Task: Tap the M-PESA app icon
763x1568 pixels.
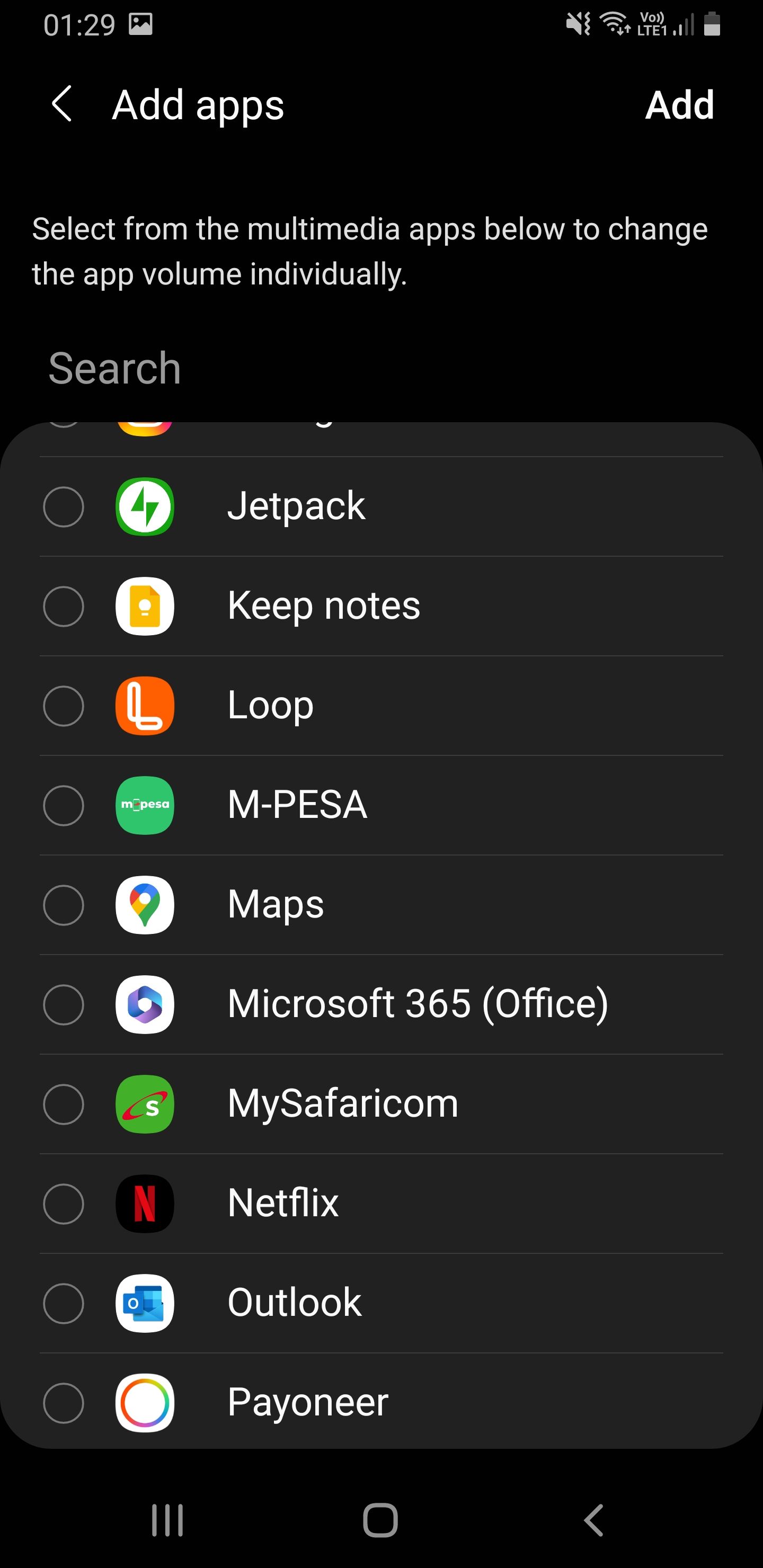Action: pos(144,805)
